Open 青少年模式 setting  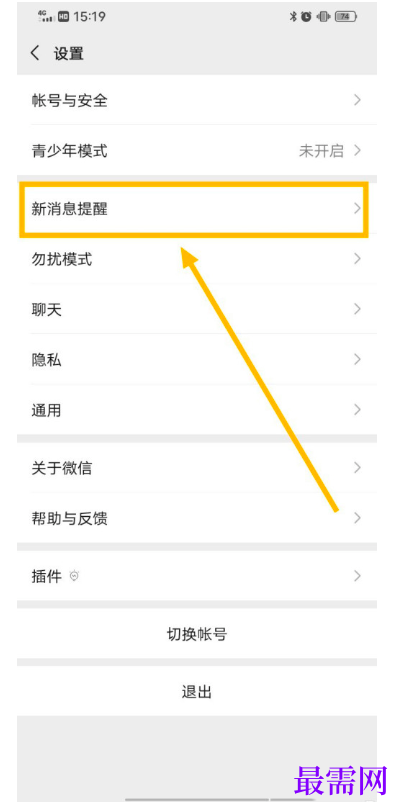click(x=197, y=151)
